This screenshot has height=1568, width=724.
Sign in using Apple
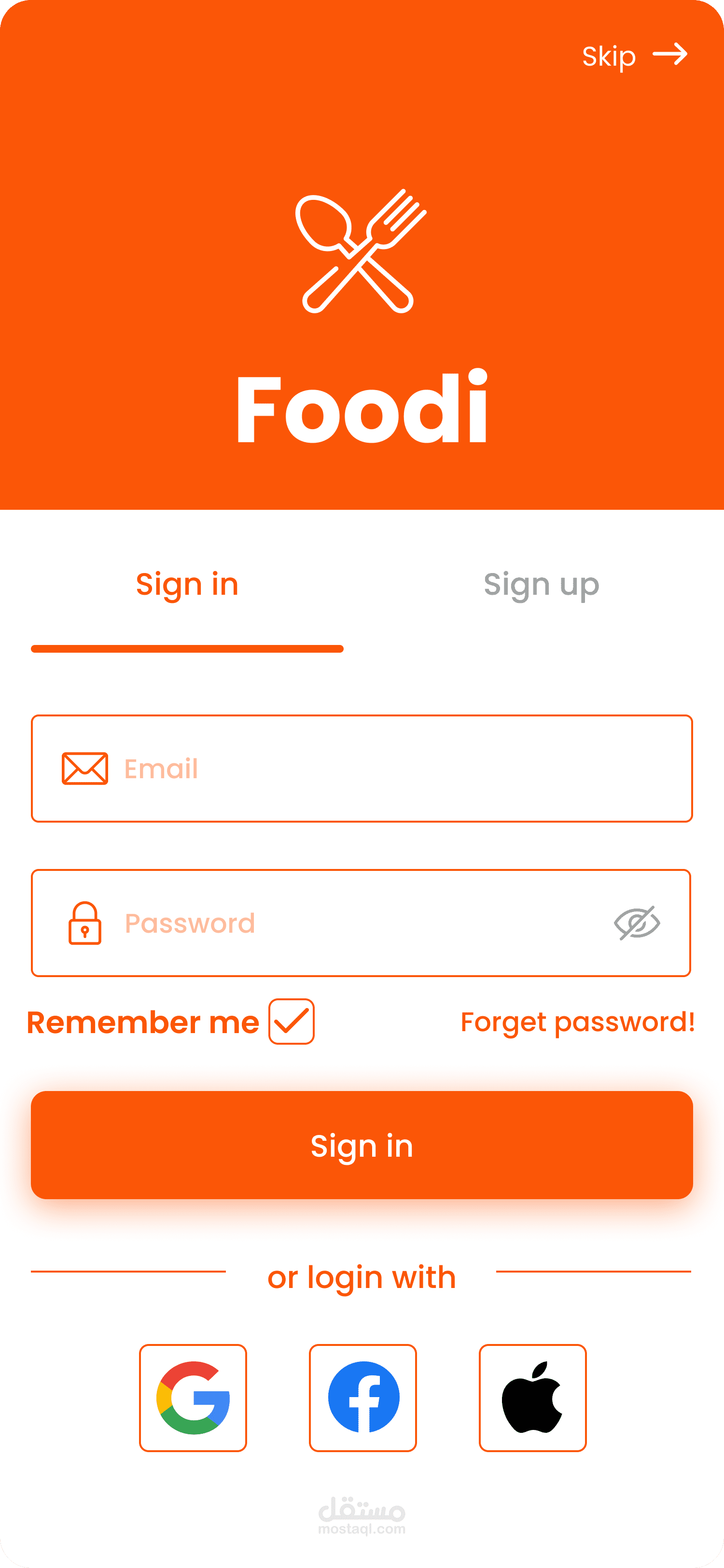click(x=532, y=1398)
